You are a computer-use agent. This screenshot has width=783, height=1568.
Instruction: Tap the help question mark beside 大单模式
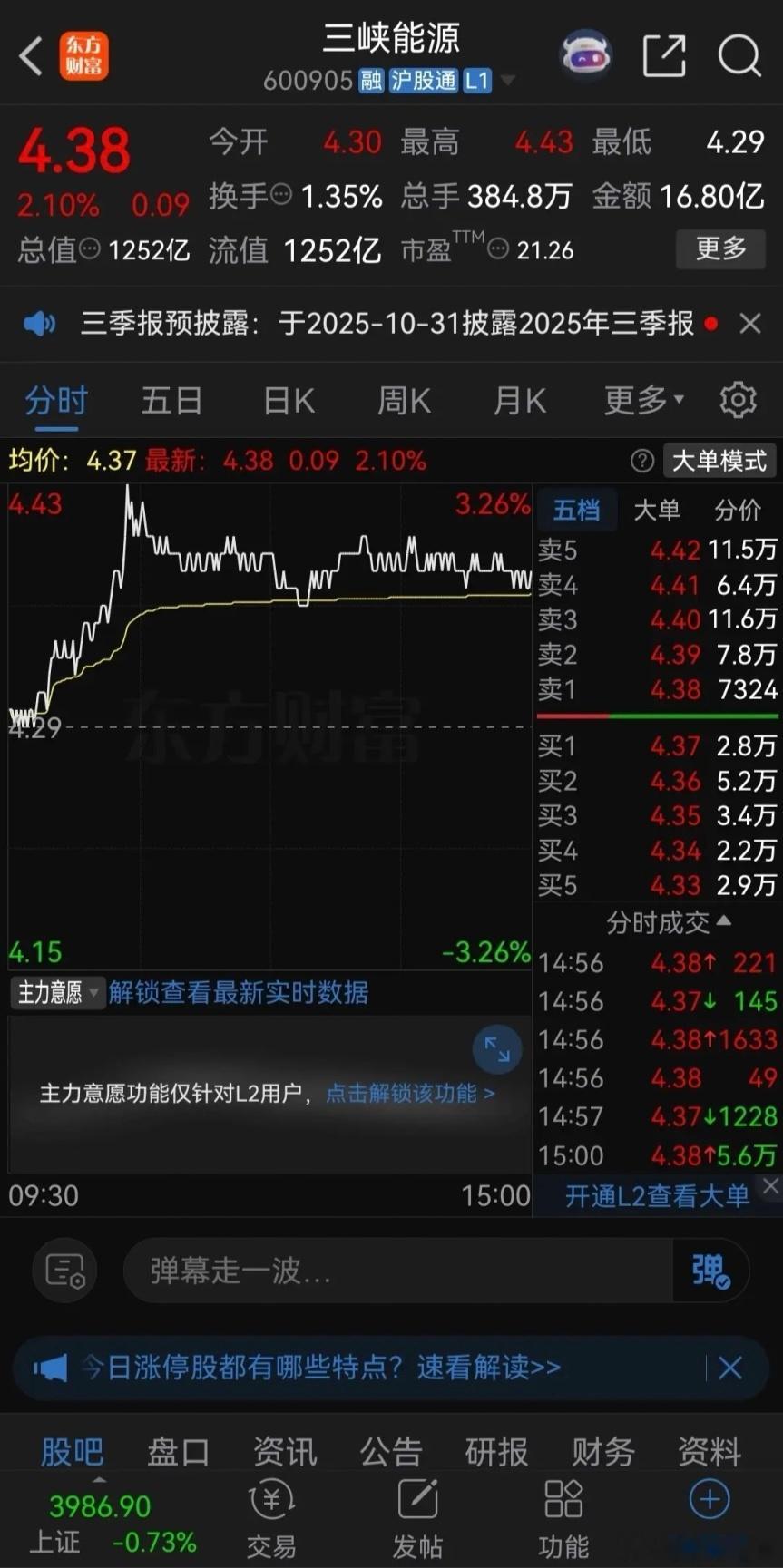coord(642,461)
